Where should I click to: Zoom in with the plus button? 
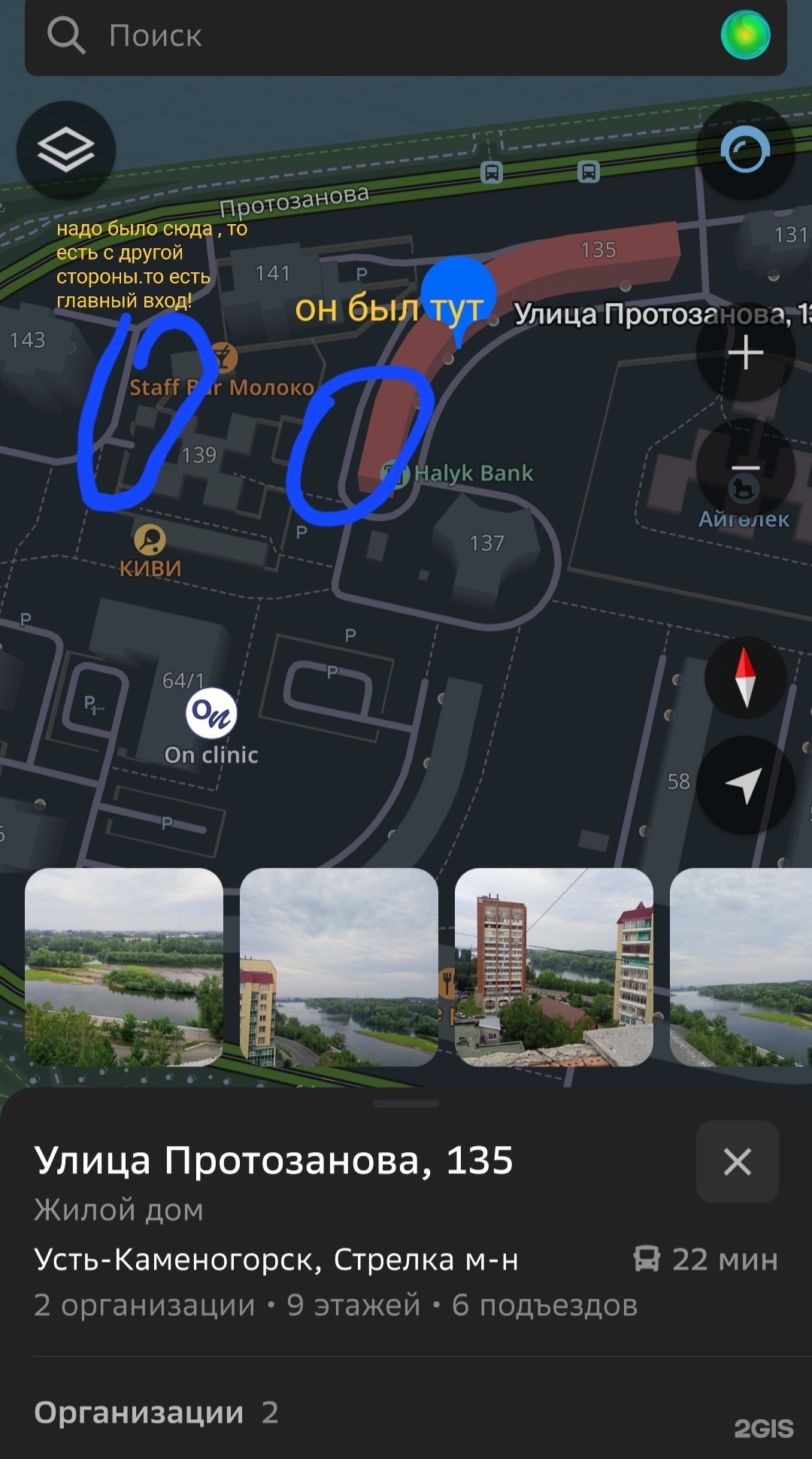[x=745, y=353]
